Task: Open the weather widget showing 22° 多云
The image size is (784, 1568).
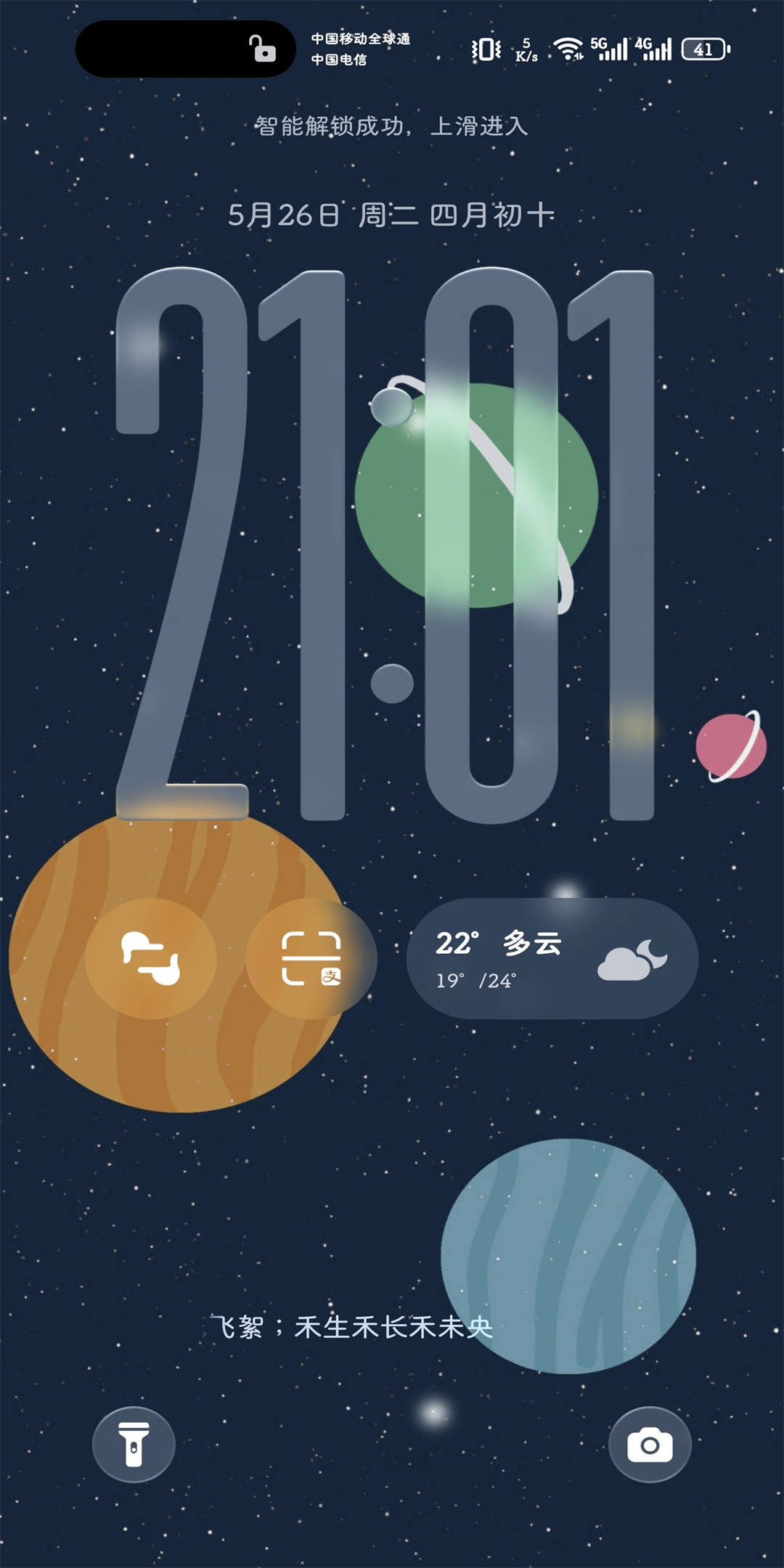Action: (x=552, y=958)
